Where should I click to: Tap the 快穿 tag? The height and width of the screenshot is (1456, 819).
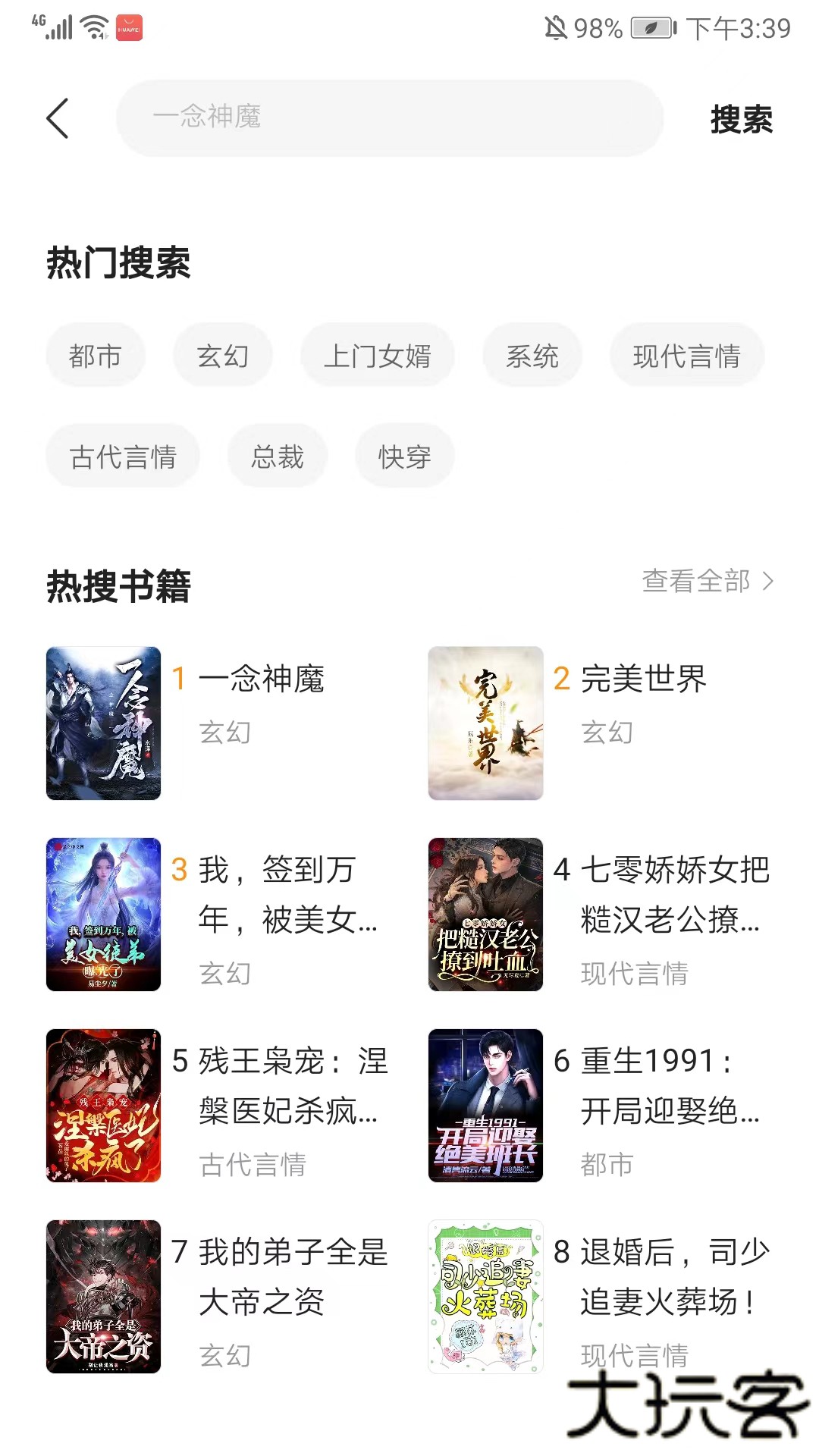(x=404, y=455)
